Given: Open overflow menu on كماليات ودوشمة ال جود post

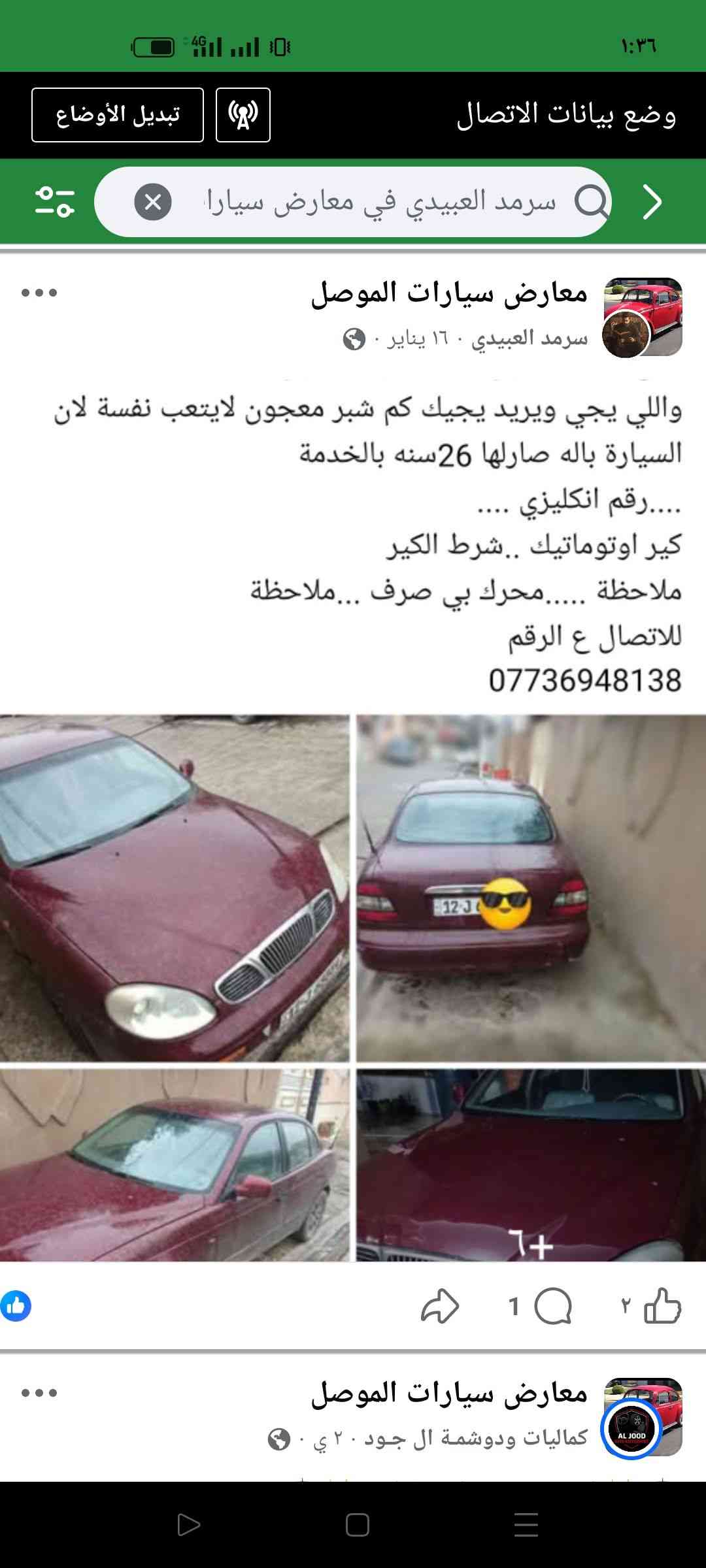Looking at the screenshot, I should click(x=39, y=1393).
